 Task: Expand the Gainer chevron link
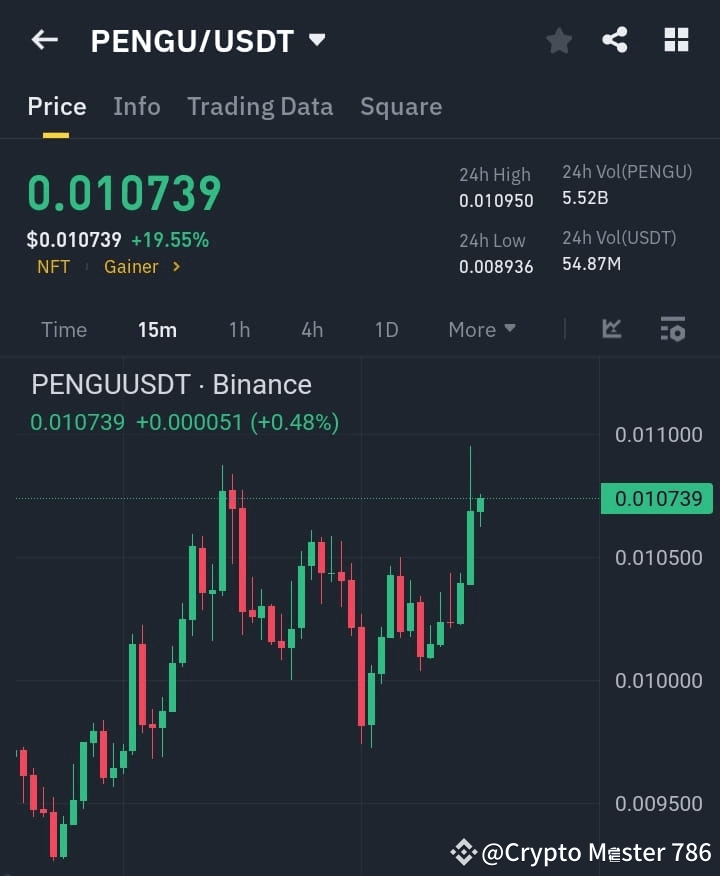(179, 267)
